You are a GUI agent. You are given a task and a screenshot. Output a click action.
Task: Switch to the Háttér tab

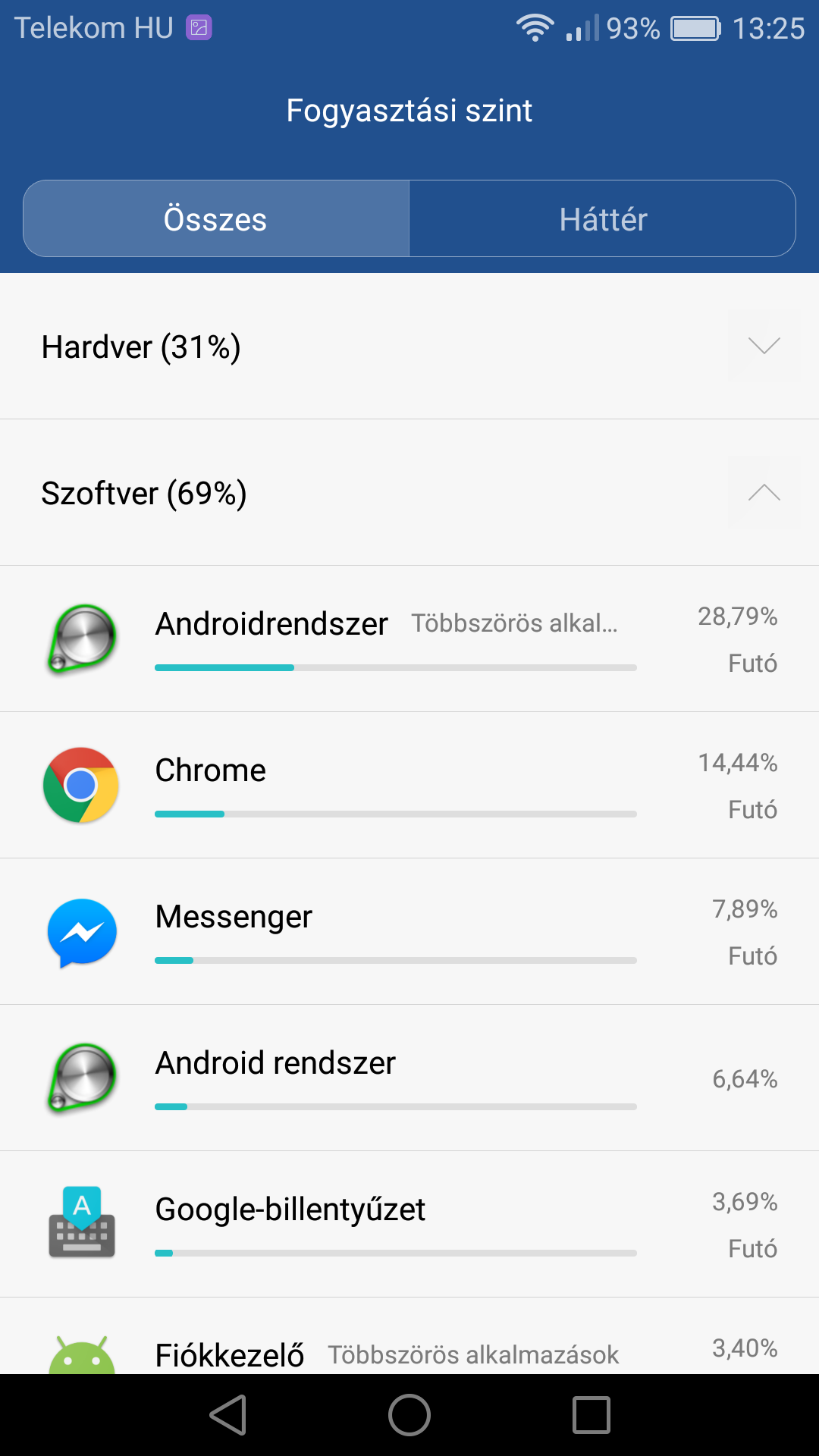[603, 218]
